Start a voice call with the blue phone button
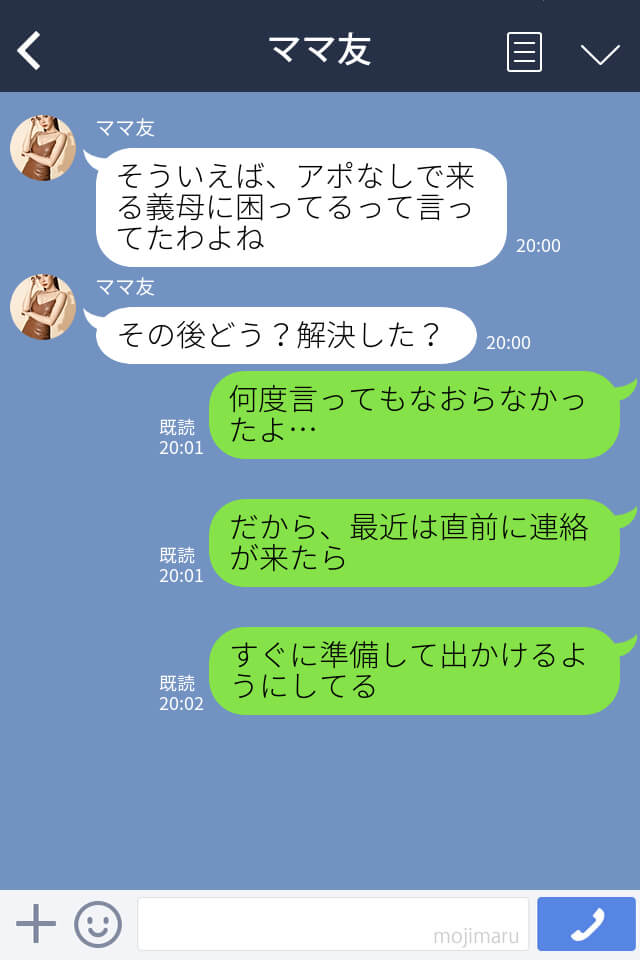Image resolution: width=640 pixels, height=960 pixels. click(586, 923)
